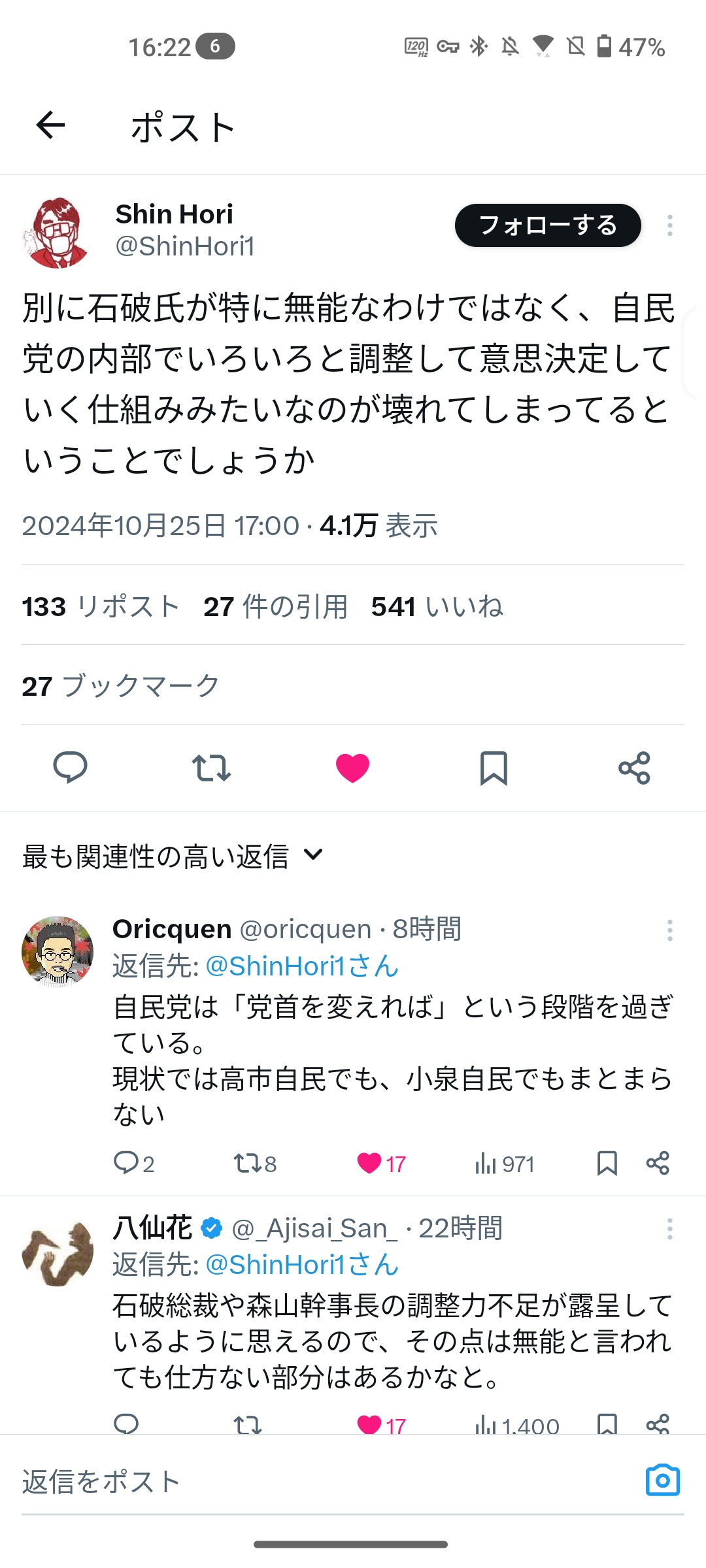The height and width of the screenshot is (1568, 706).
Task: Open Shin Hori's profile picture
Action: [57, 232]
